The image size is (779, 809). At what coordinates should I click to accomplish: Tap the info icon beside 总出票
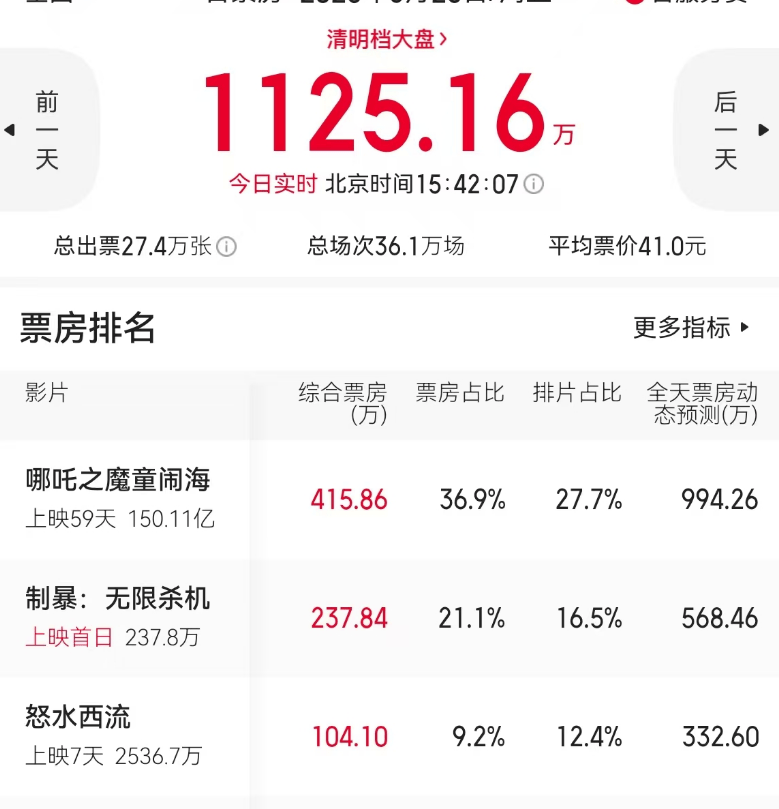[227, 246]
